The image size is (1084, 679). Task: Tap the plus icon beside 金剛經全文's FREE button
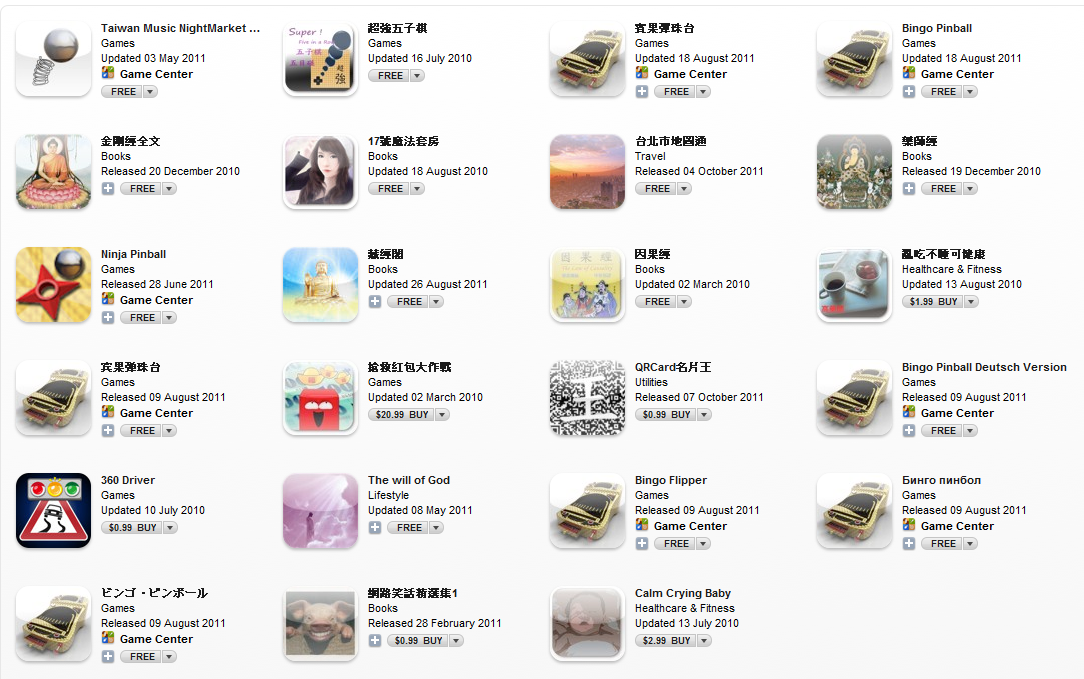[x=108, y=188]
